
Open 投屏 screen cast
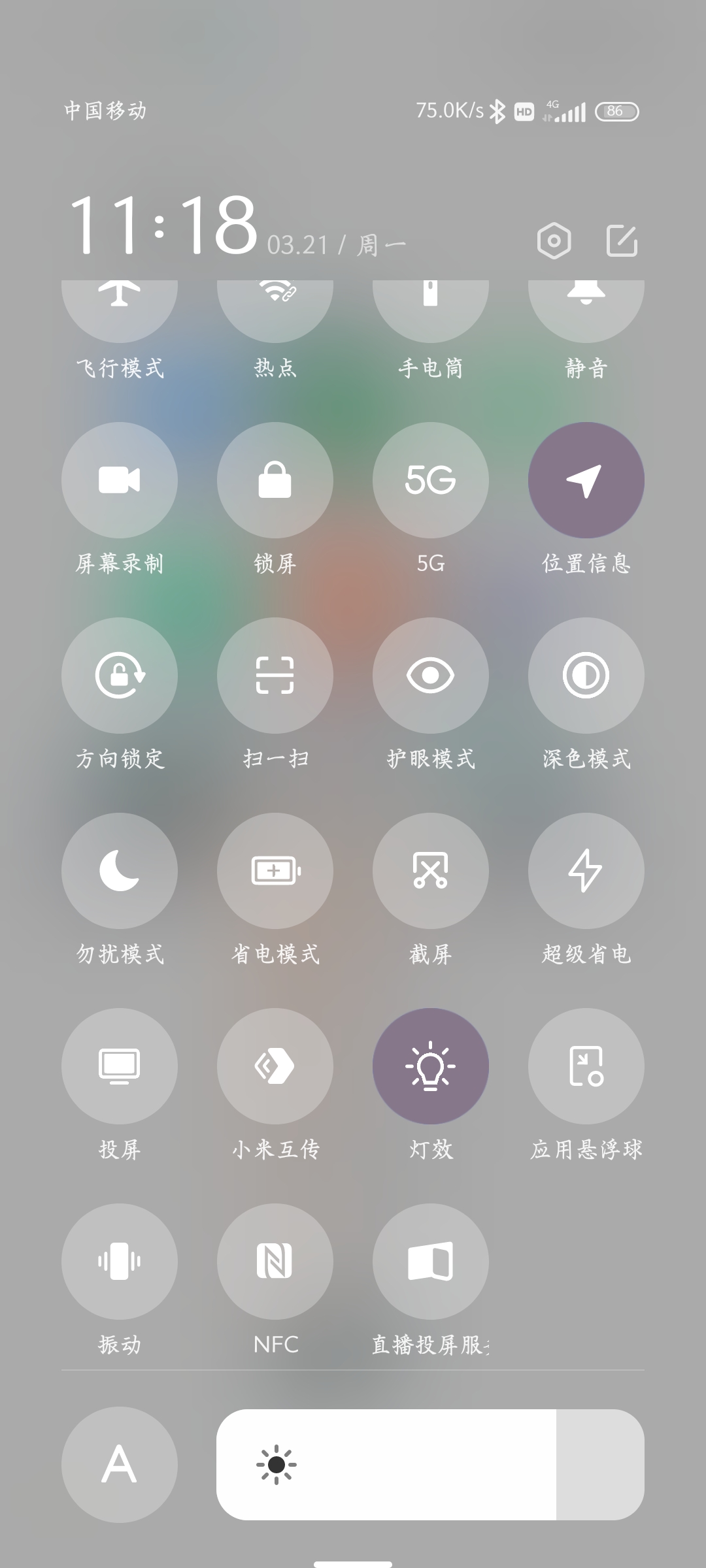(120, 1066)
